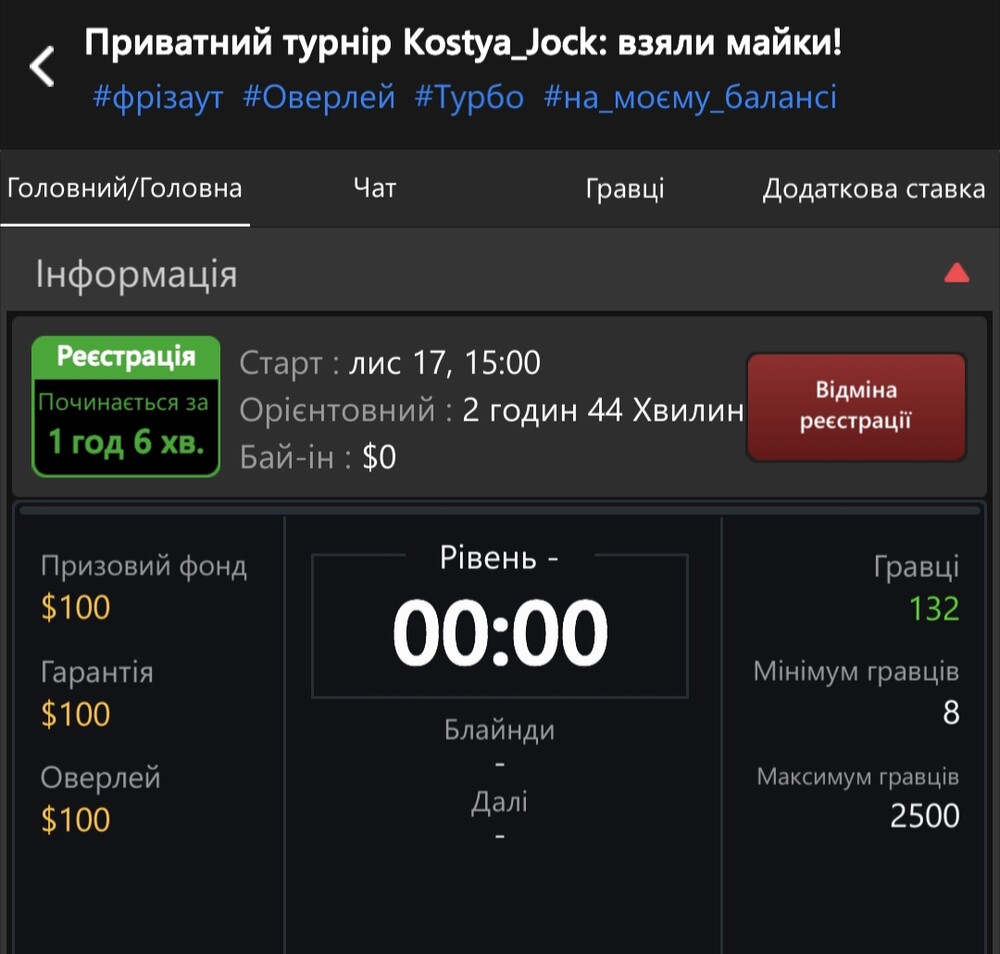Open the #Оверлей hashtag
The width and height of the screenshot is (1000, 954).
319,98
